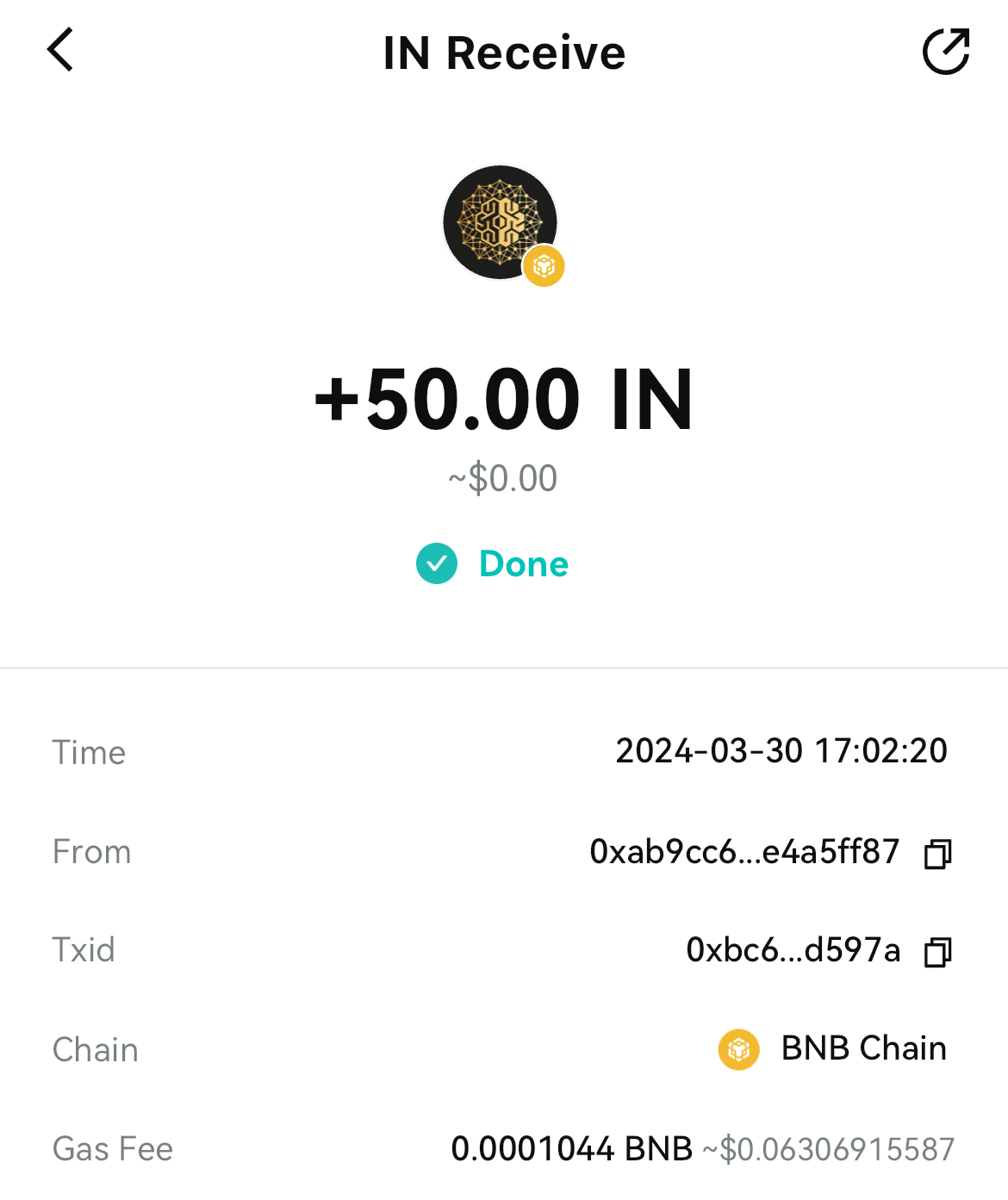This screenshot has height=1200, width=1008.
Task: Open transaction in external explorer
Action: (946, 52)
